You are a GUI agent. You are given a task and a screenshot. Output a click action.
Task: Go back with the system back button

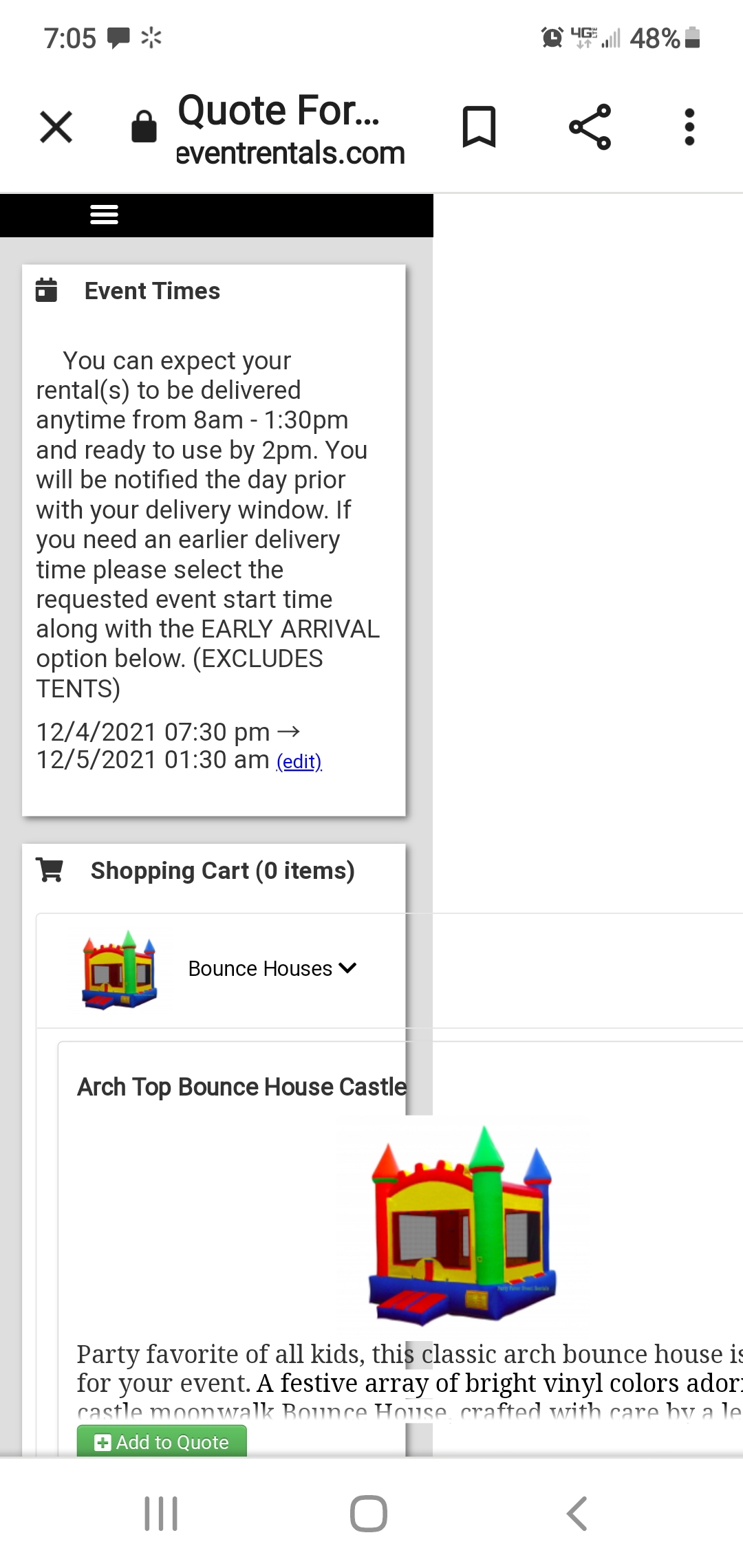[x=577, y=1514]
